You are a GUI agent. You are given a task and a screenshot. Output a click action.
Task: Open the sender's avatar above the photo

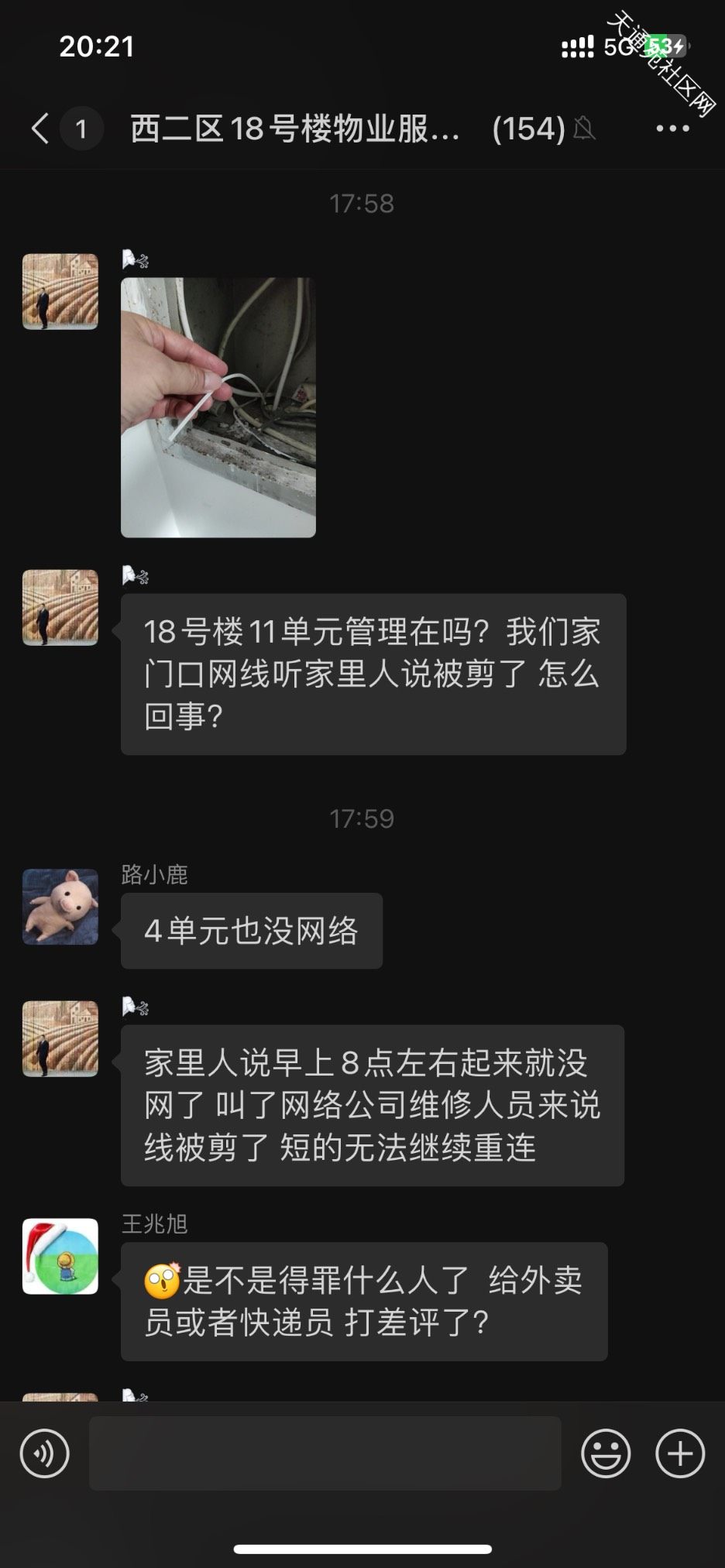60,292
